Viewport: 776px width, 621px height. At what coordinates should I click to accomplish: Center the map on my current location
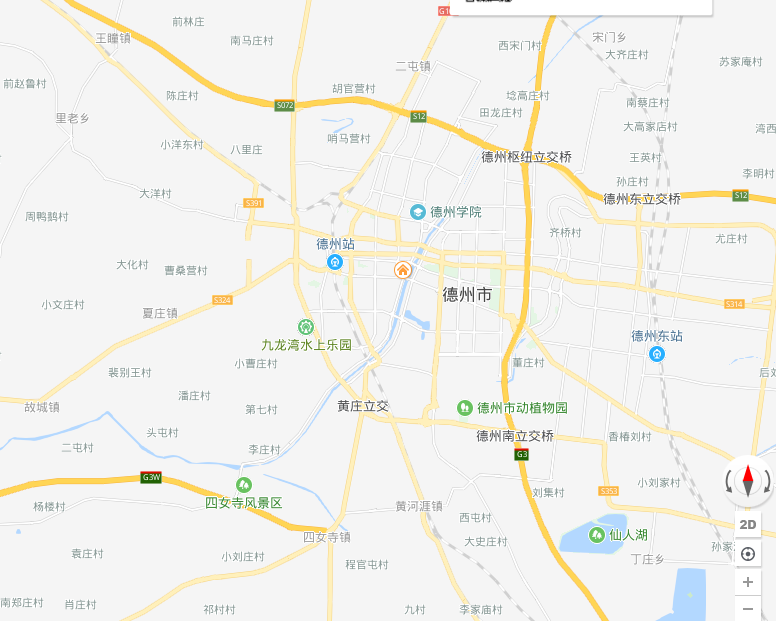click(x=748, y=554)
